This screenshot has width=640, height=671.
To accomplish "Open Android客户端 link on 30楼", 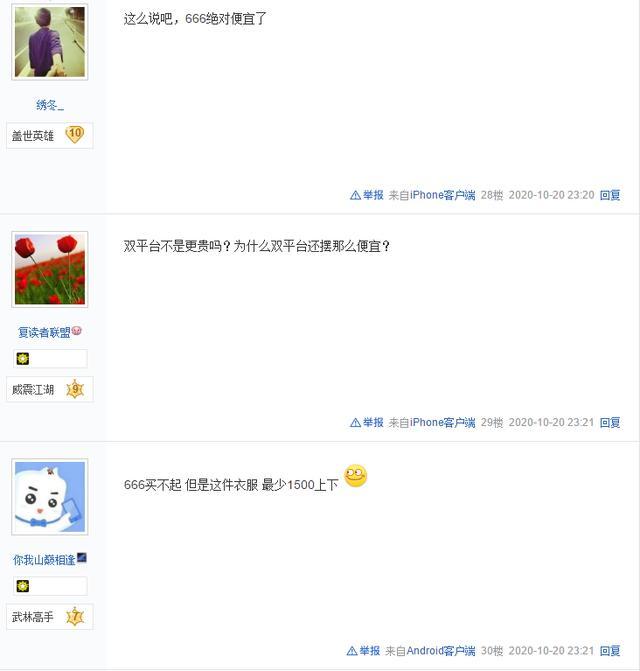I will (443, 651).
